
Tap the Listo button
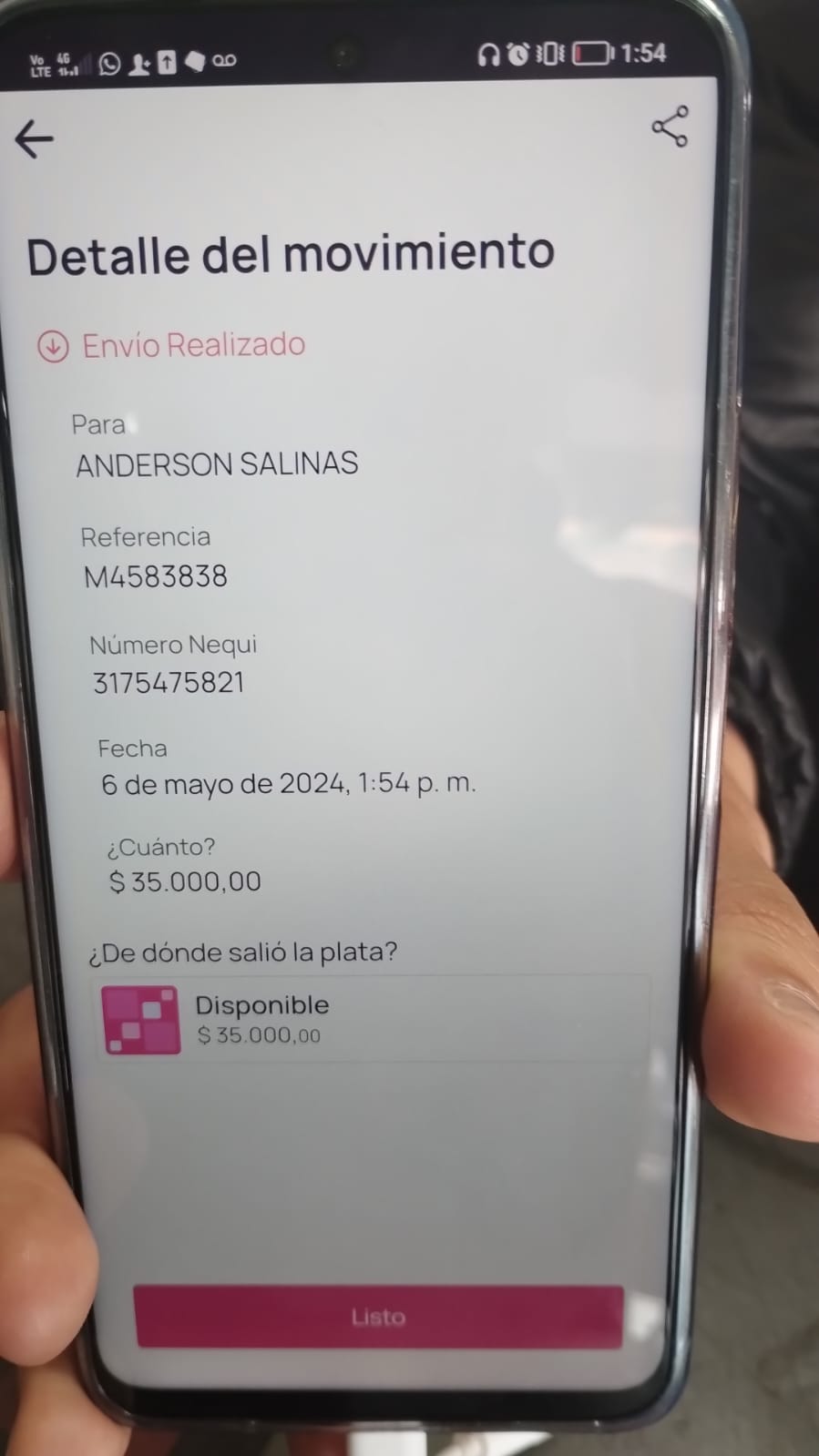pyautogui.click(x=378, y=1317)
